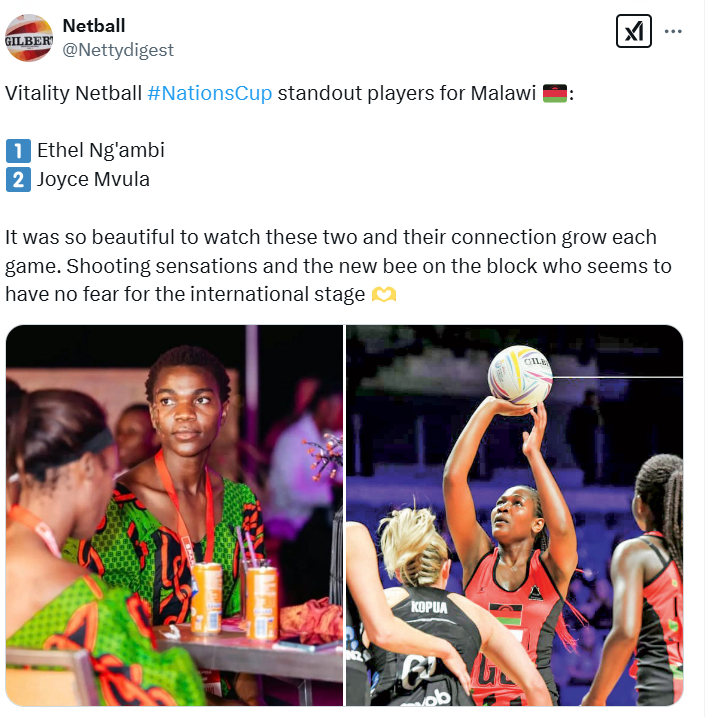This screenshot has height=717, width=712.
Task: Open the Grok xI icon
Action: click(x=633, y=31)
